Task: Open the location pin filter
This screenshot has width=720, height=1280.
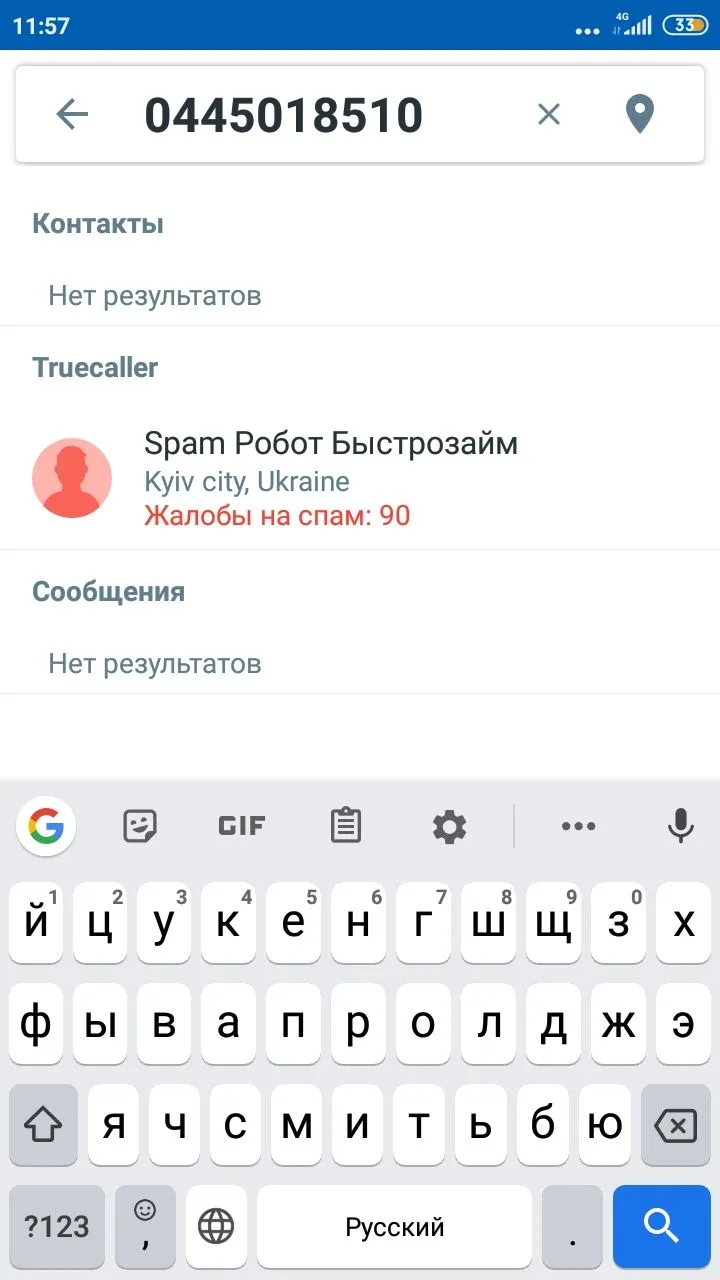Action: click(639, 115)
